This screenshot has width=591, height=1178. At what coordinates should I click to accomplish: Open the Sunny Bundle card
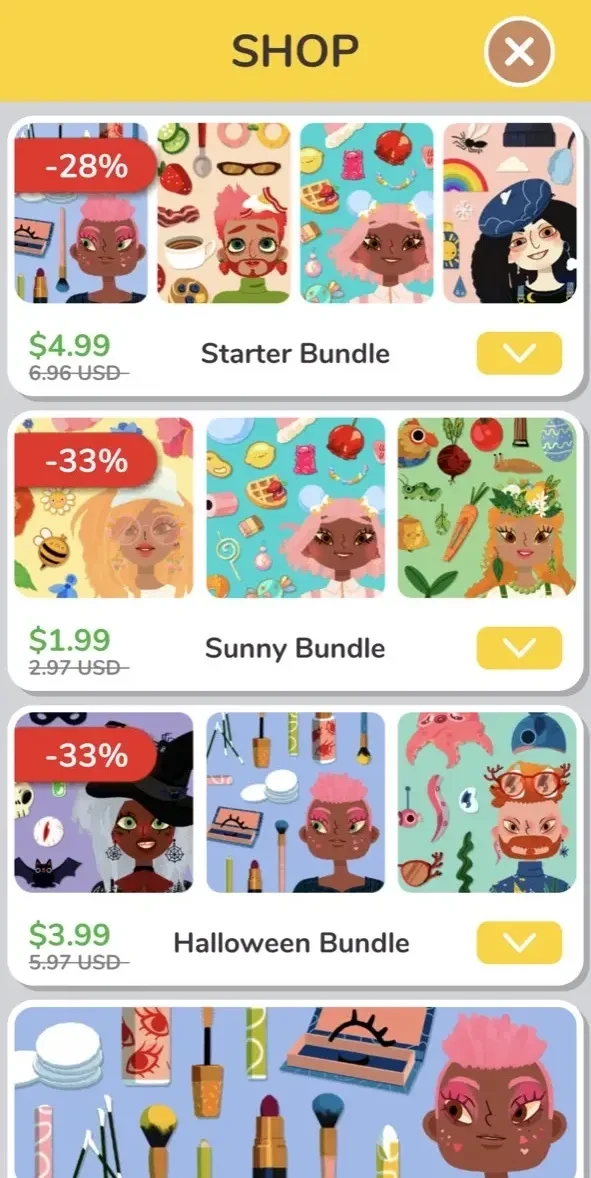coord(295,551)
